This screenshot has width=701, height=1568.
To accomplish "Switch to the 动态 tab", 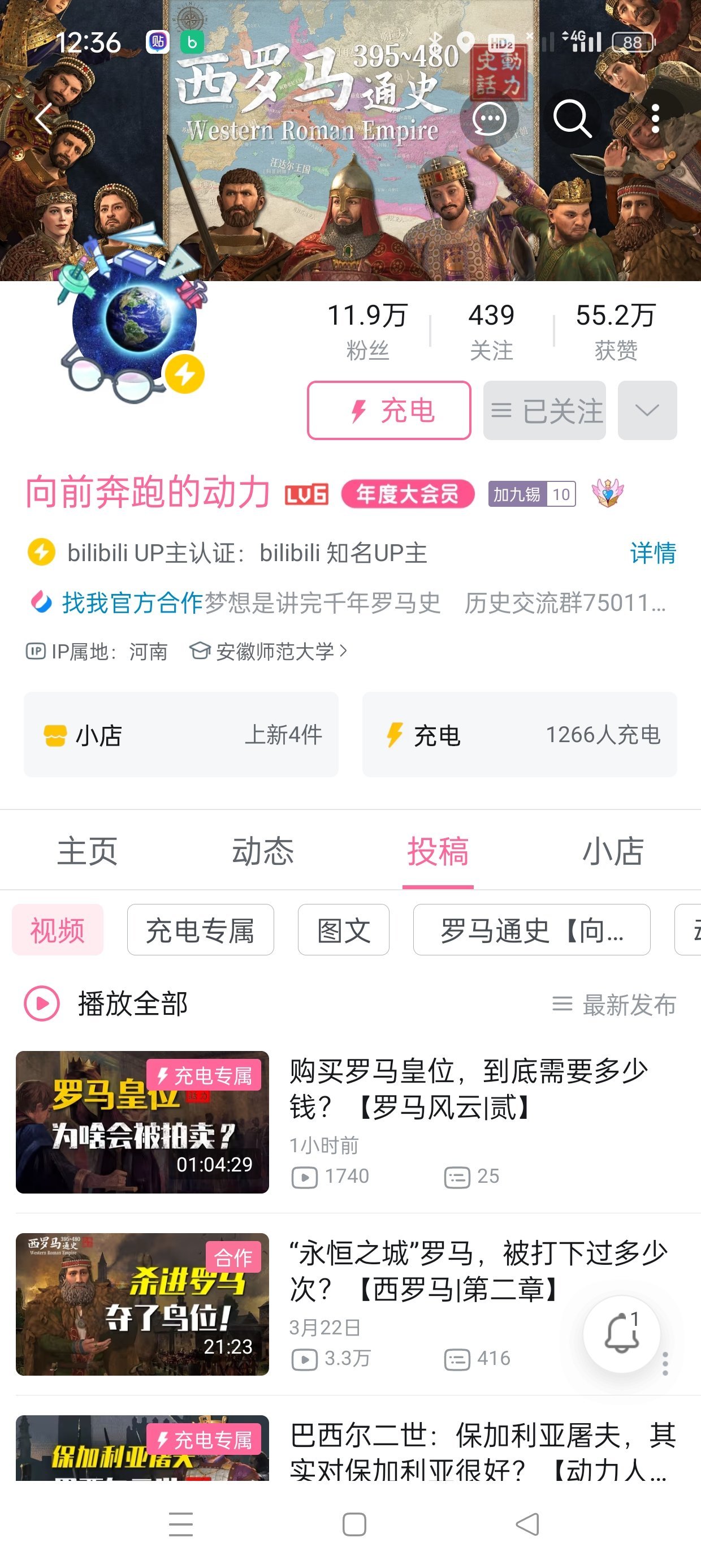I will pos(262,851).
